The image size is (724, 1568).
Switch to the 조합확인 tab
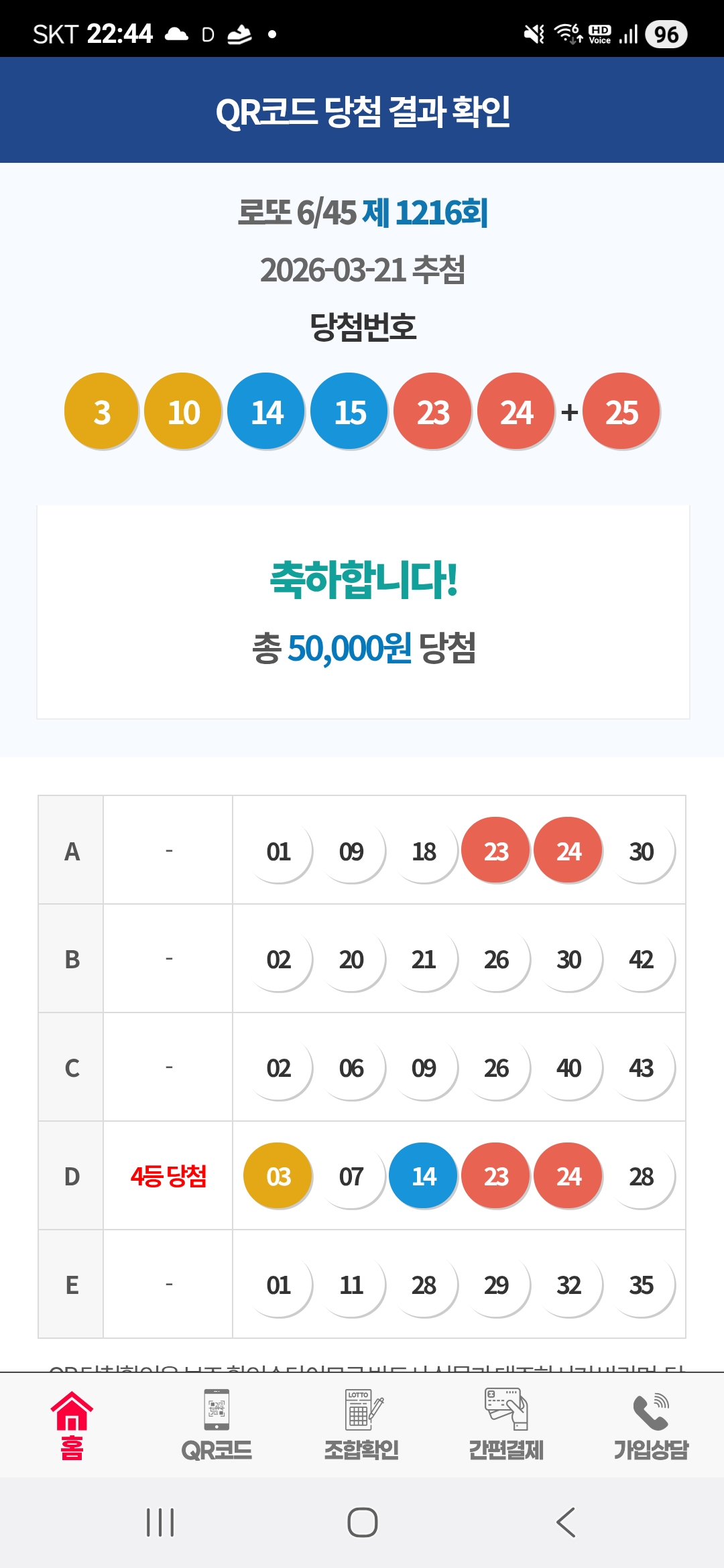[362, 1425]
